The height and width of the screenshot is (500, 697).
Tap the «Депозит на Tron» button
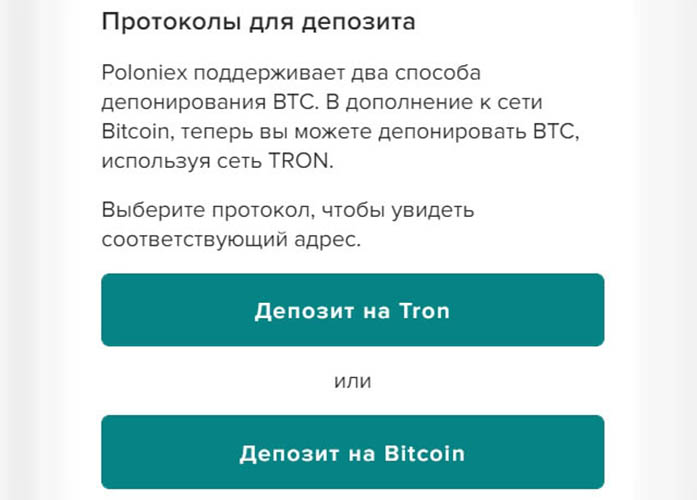[x=352, y=310]
